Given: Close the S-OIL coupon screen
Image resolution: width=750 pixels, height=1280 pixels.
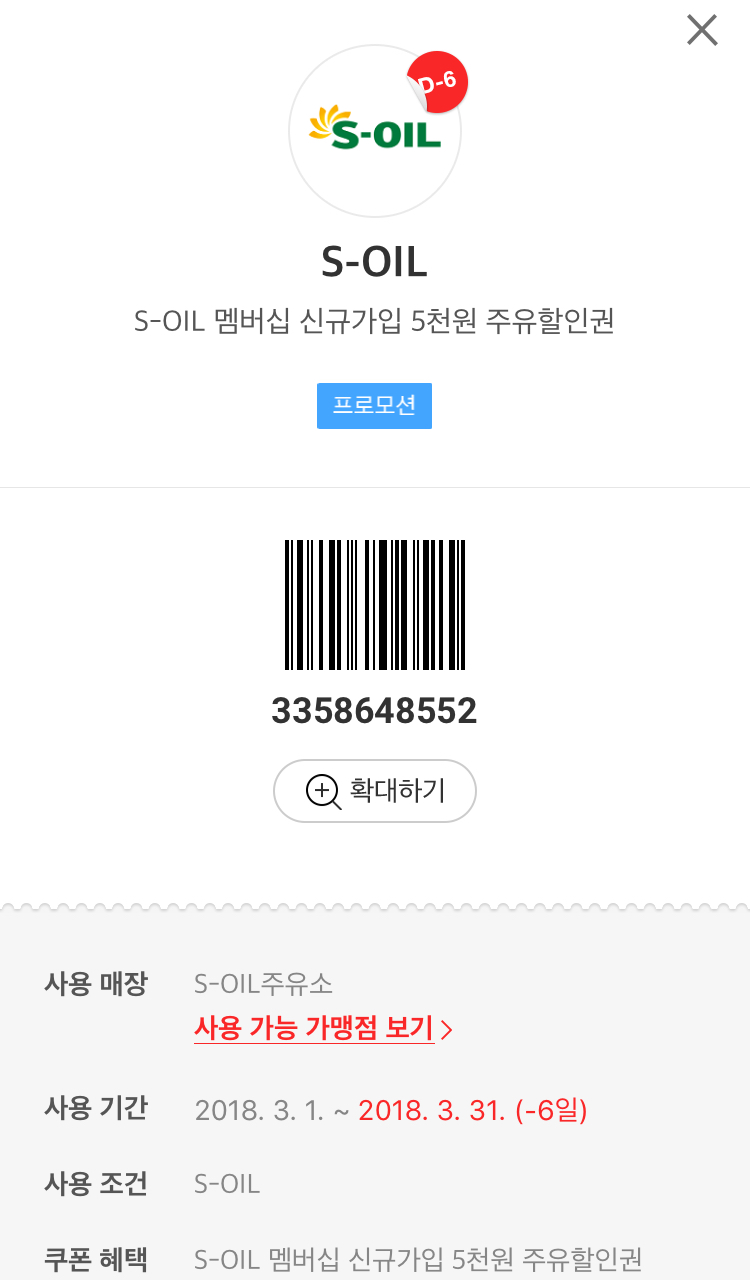Looking at the screenshot, I should [x=702, y=31].
